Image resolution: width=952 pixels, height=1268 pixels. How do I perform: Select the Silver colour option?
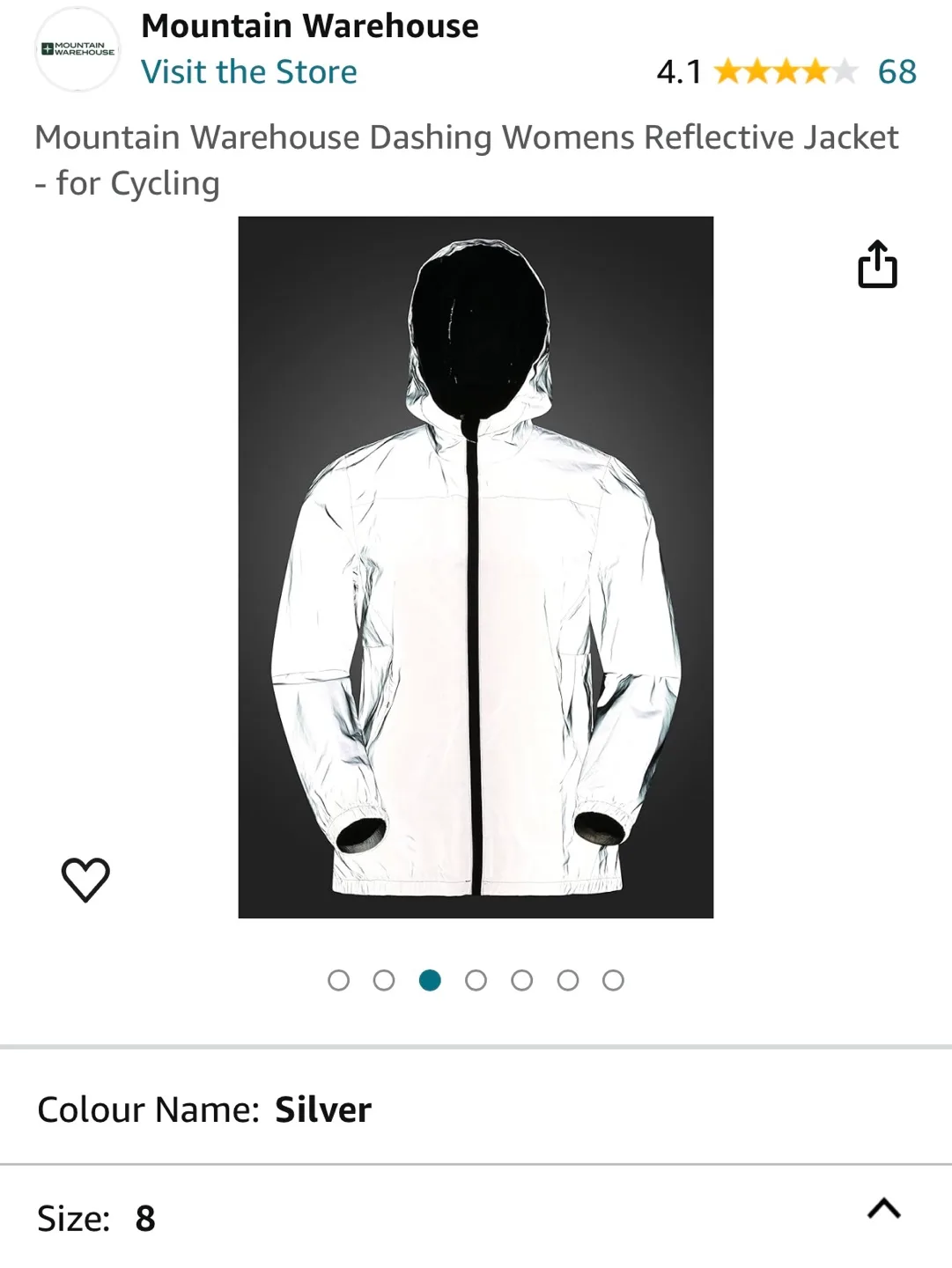tap(323, 1109)
